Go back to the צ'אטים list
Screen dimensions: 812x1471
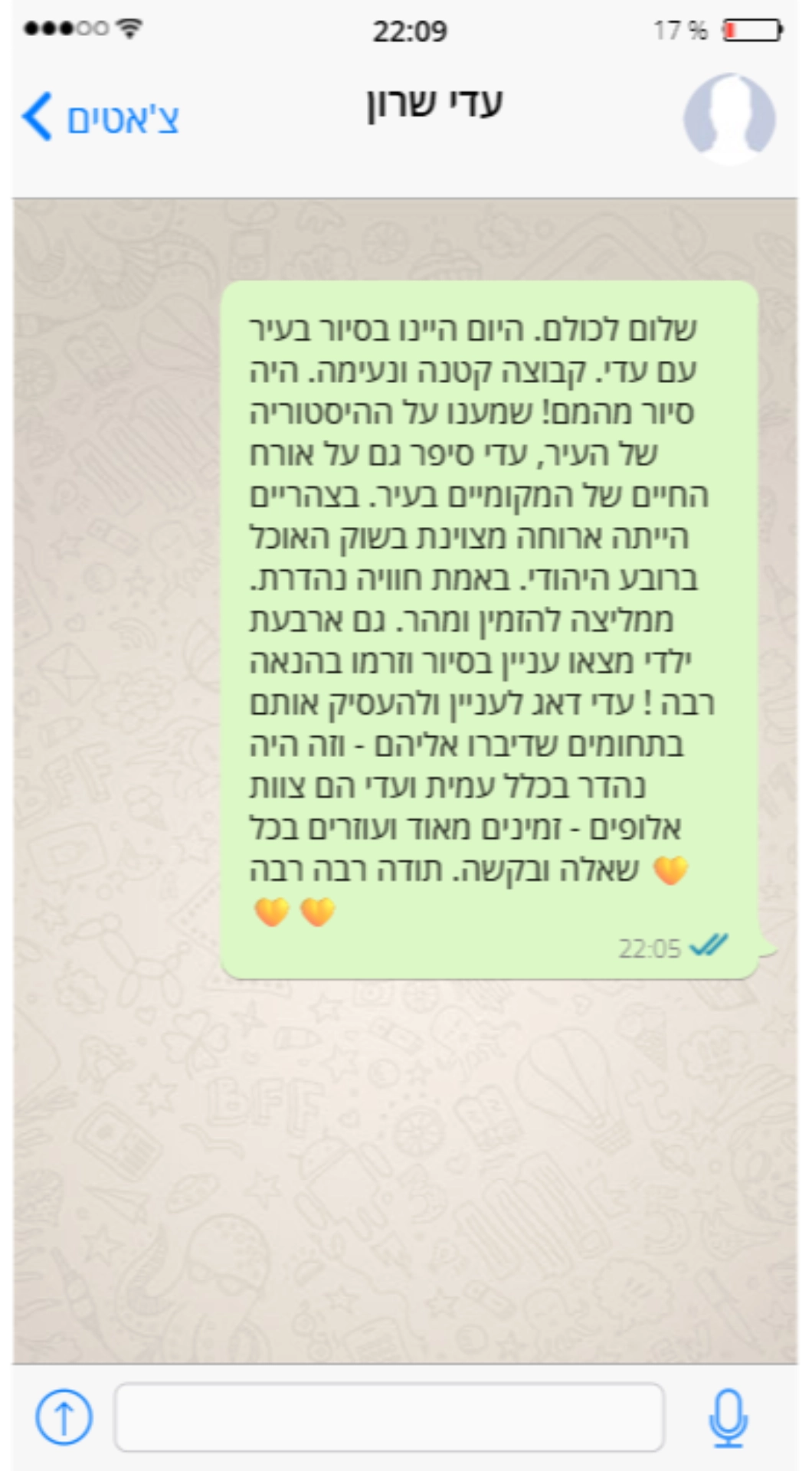(100, 117)
